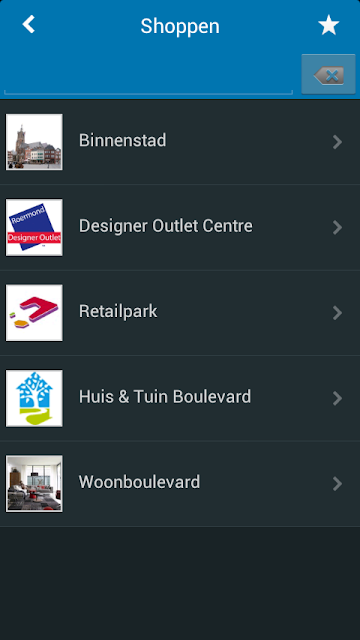View Huis & Tuin Boulevard
Viewport: 360px width, 640px height.
tap(180, 398)
